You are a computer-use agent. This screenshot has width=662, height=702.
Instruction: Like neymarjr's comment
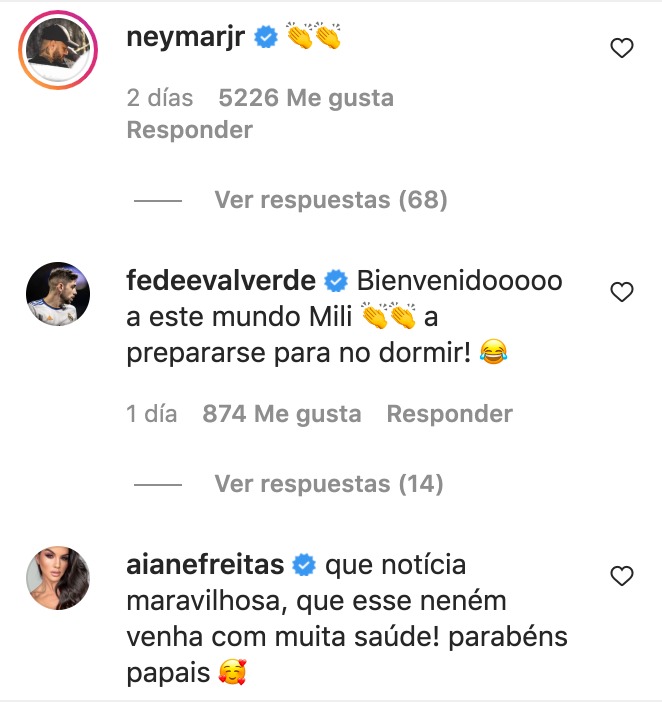(x=622, y=48)
